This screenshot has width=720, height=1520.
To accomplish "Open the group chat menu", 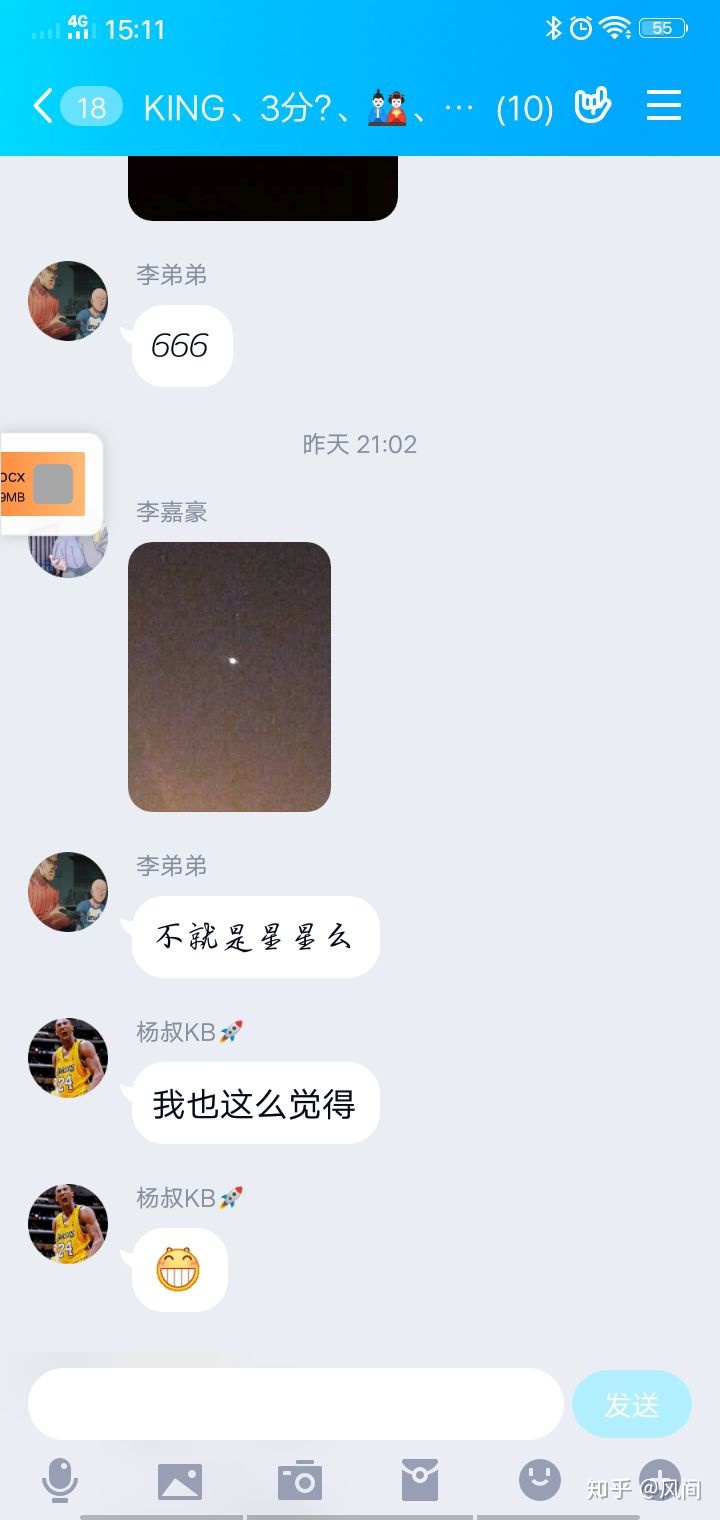I will tap(664, 106).
